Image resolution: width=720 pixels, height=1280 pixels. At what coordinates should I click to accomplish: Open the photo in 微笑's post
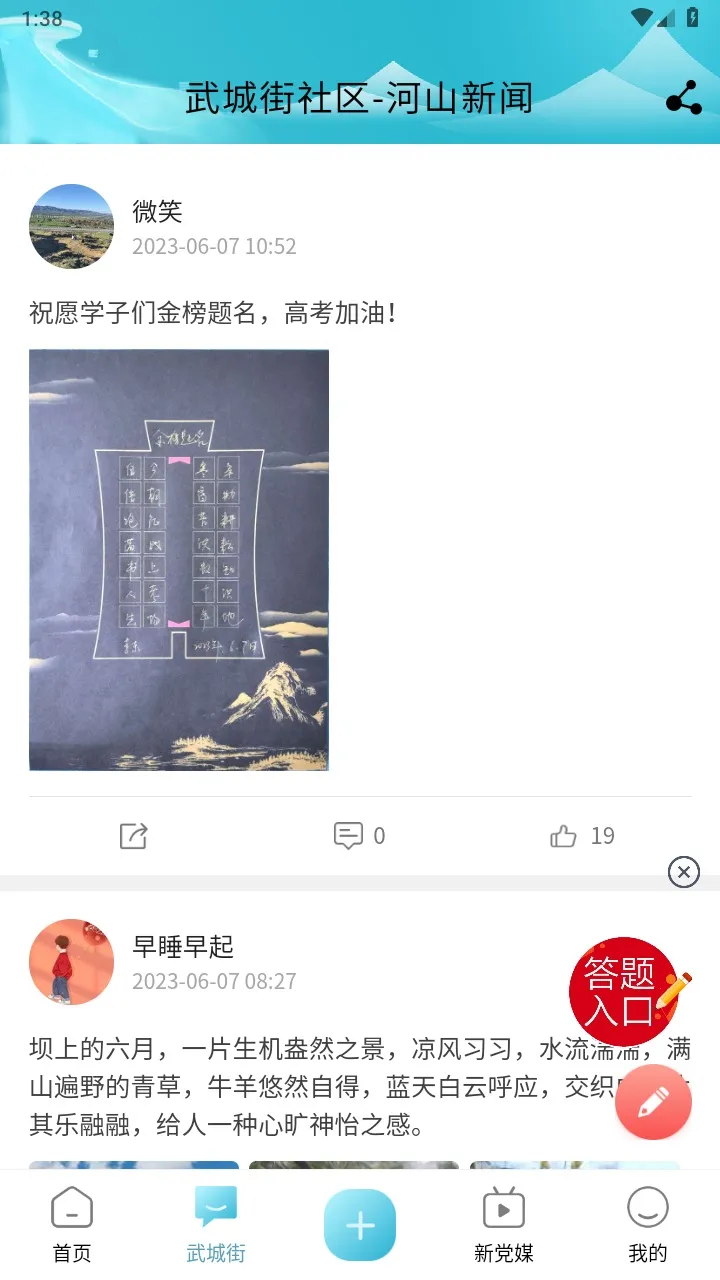click(x=179, y=560)
